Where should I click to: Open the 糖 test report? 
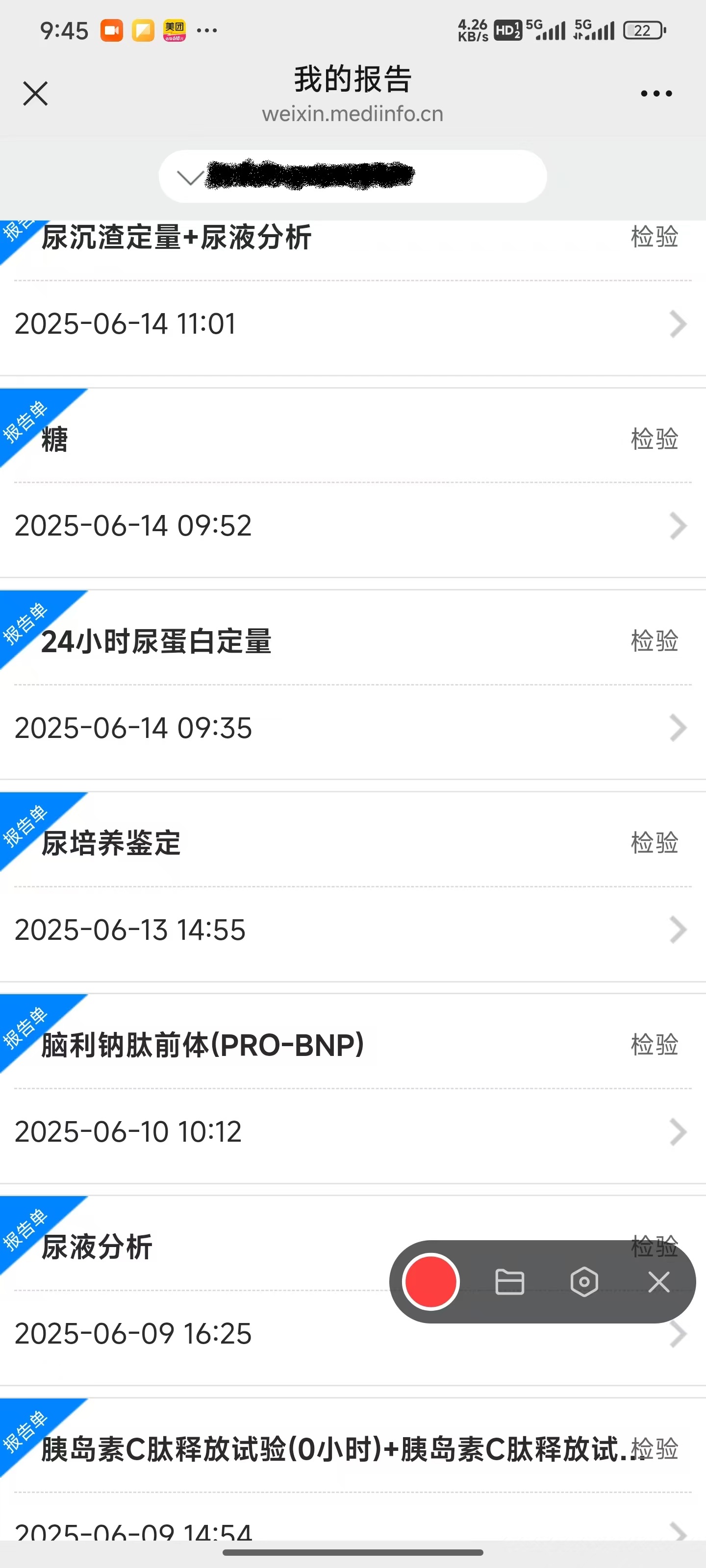(353, 483)
